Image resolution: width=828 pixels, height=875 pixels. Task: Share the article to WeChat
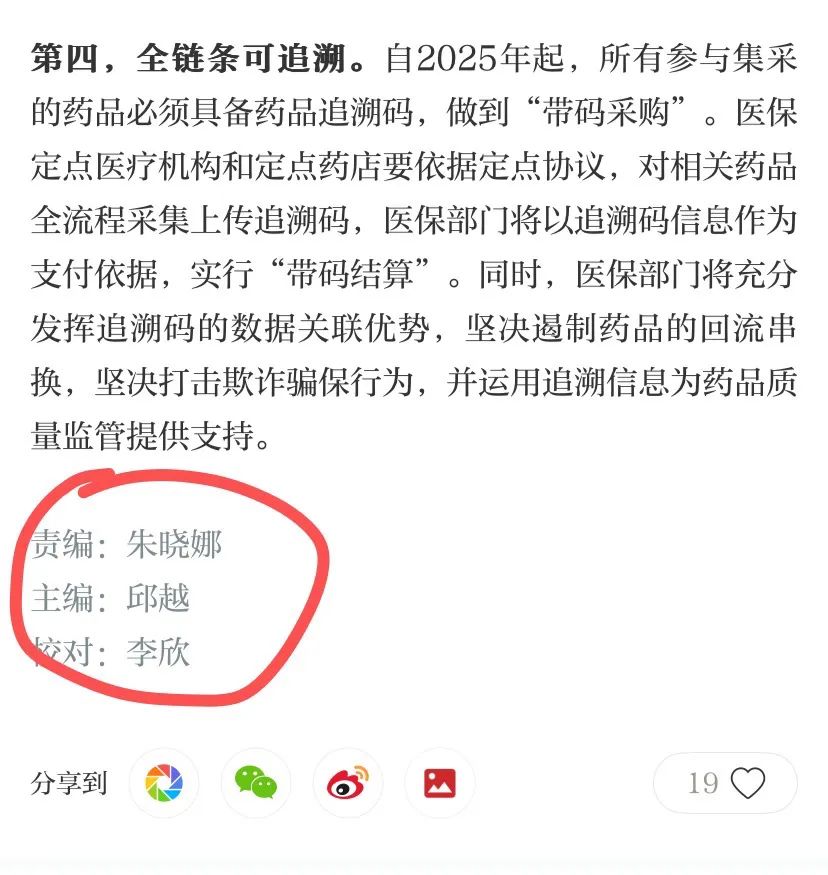(x=256, y=782)
